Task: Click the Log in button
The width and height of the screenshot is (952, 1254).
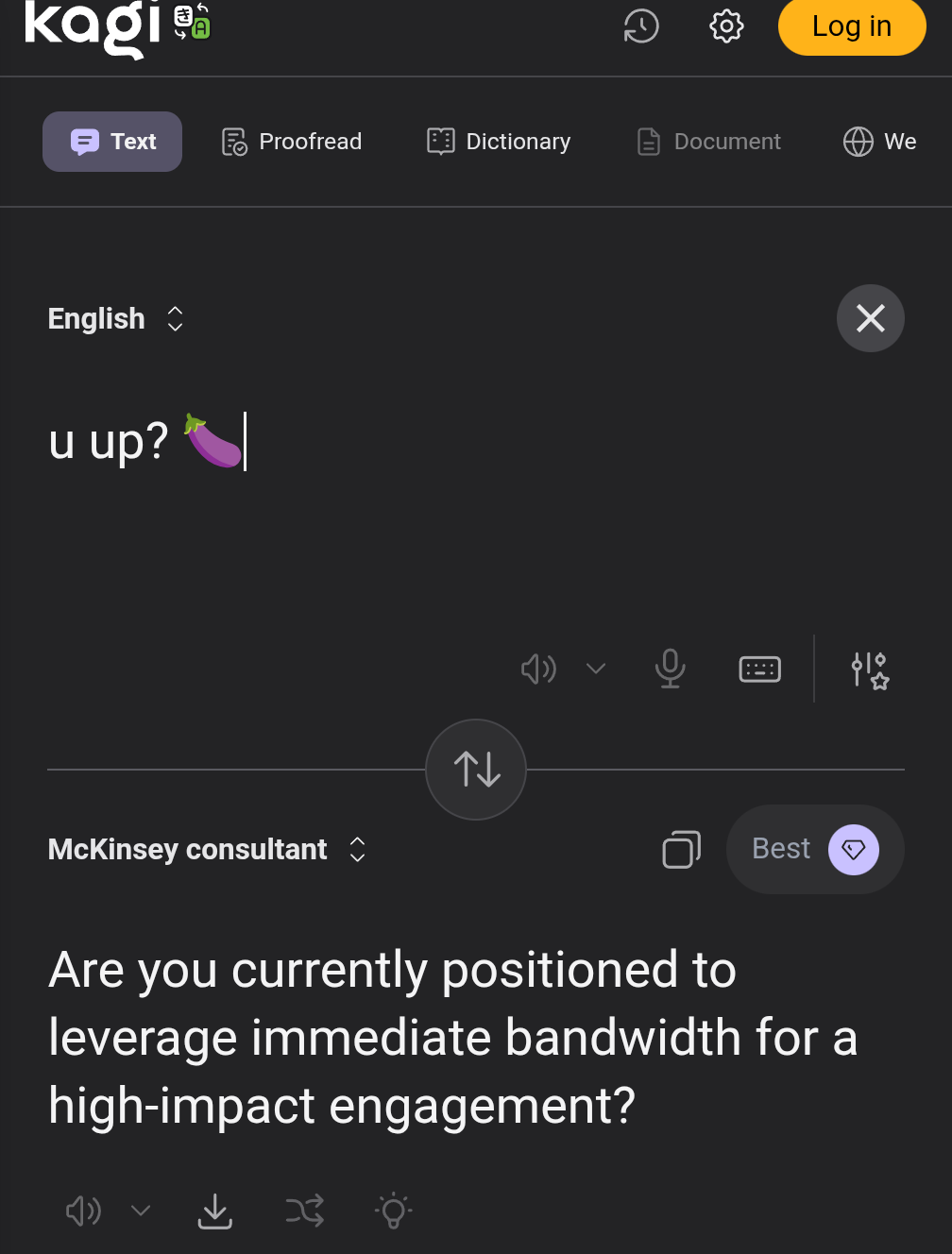Action: coord(851,26)
